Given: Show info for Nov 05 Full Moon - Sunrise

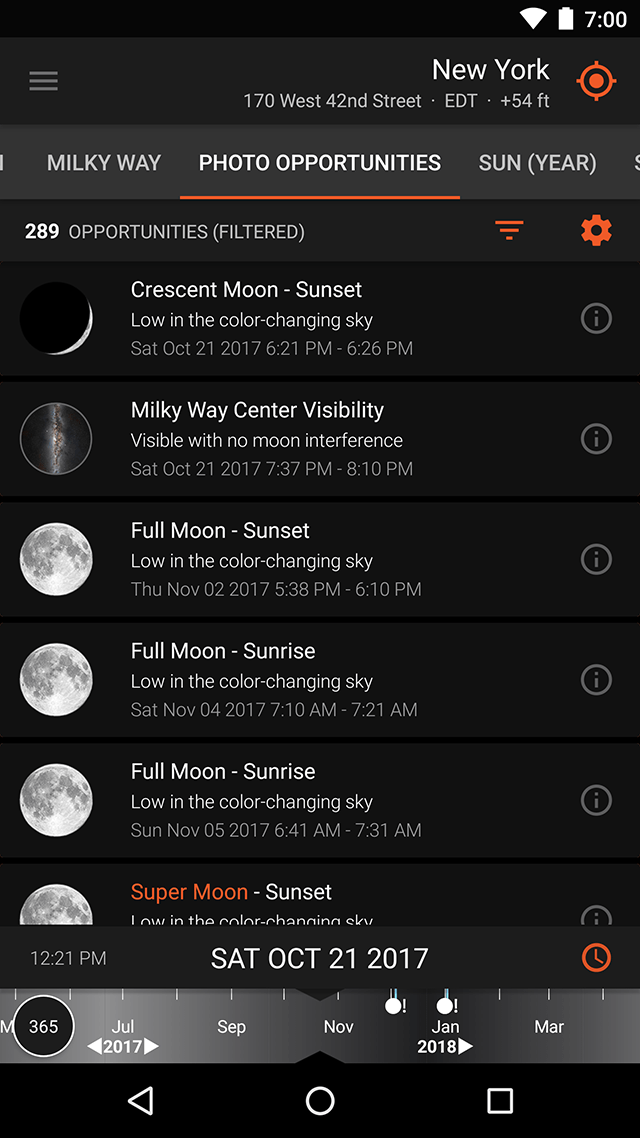Looking at the screenshot, I should [x=596, y=800].
